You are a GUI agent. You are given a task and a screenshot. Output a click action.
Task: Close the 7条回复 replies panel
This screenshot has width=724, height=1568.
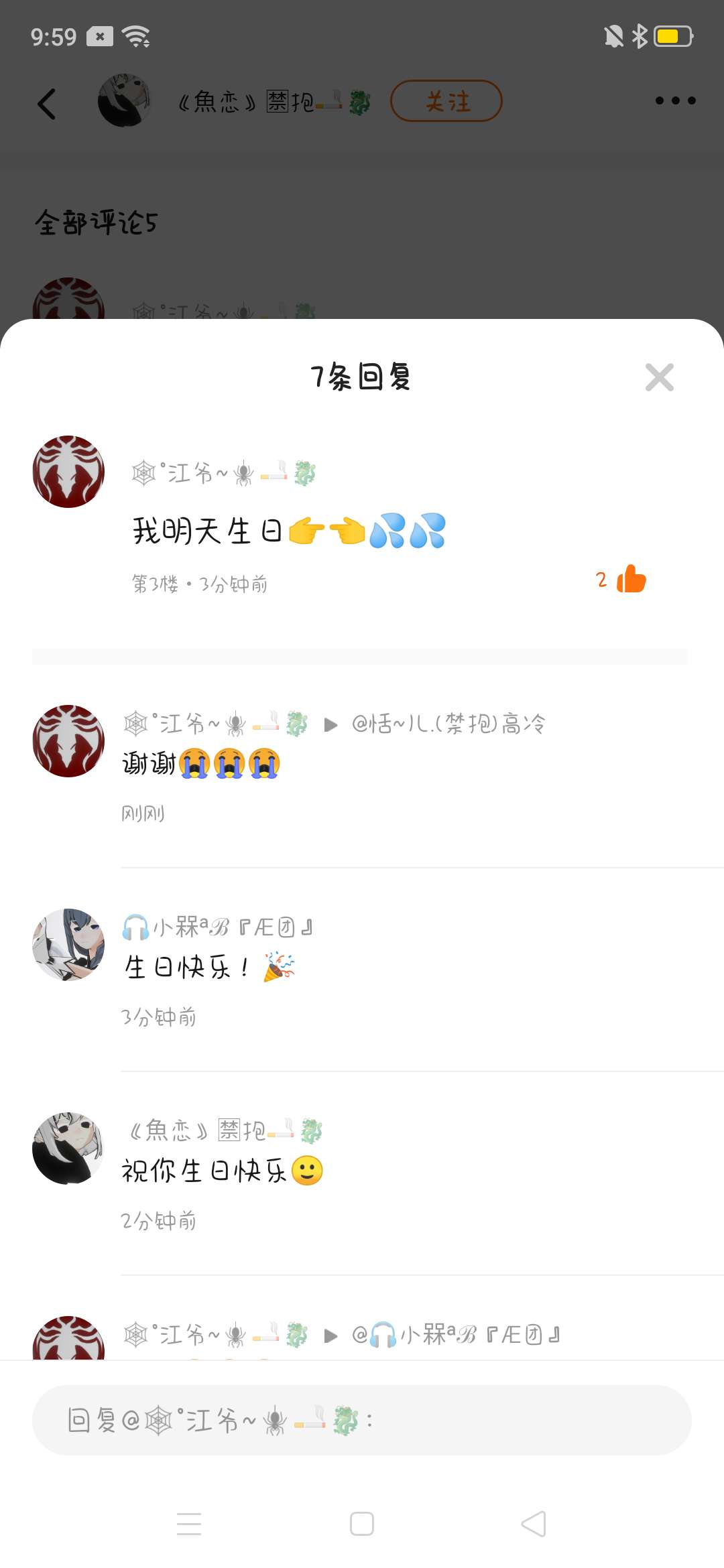pyautogui.click(x=660, y=377)
